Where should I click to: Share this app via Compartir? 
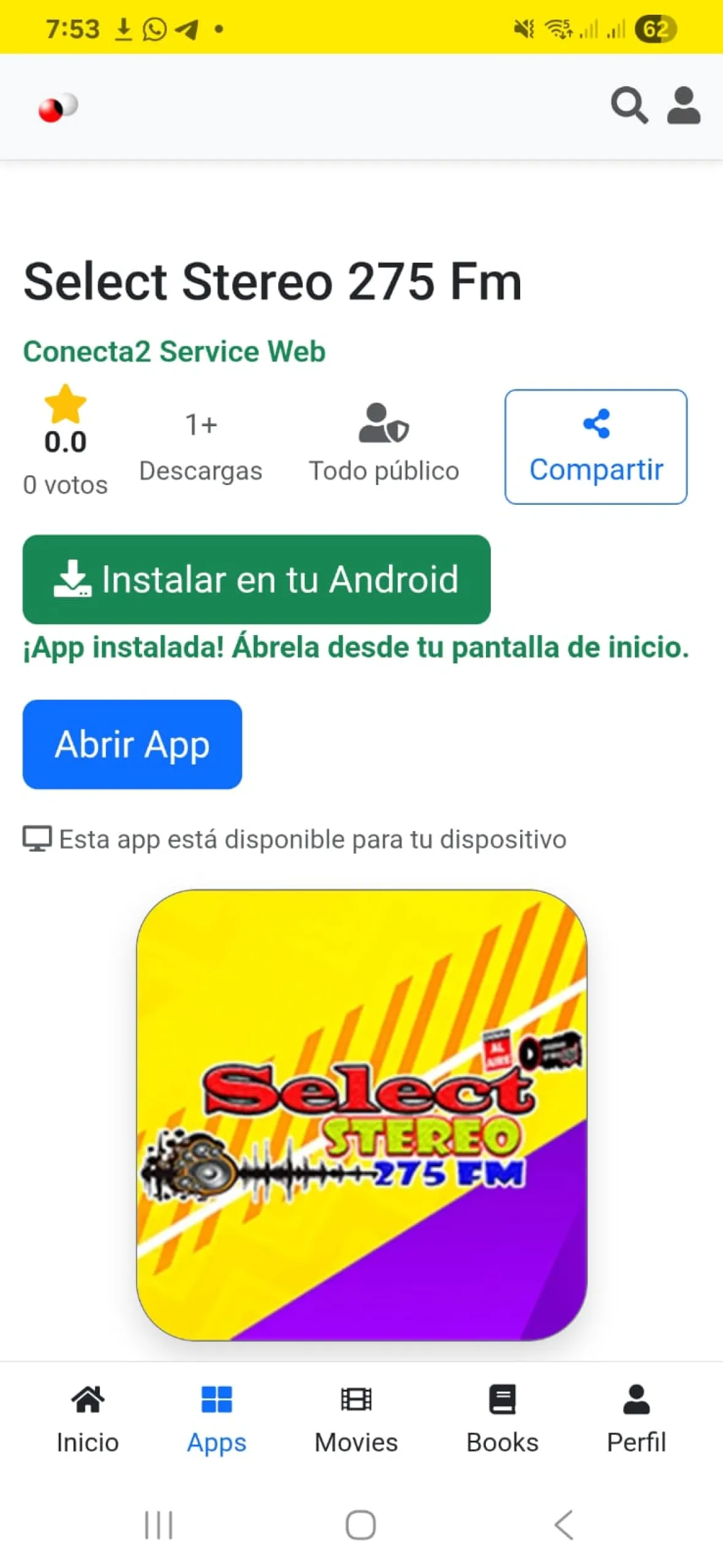(595, 447)
